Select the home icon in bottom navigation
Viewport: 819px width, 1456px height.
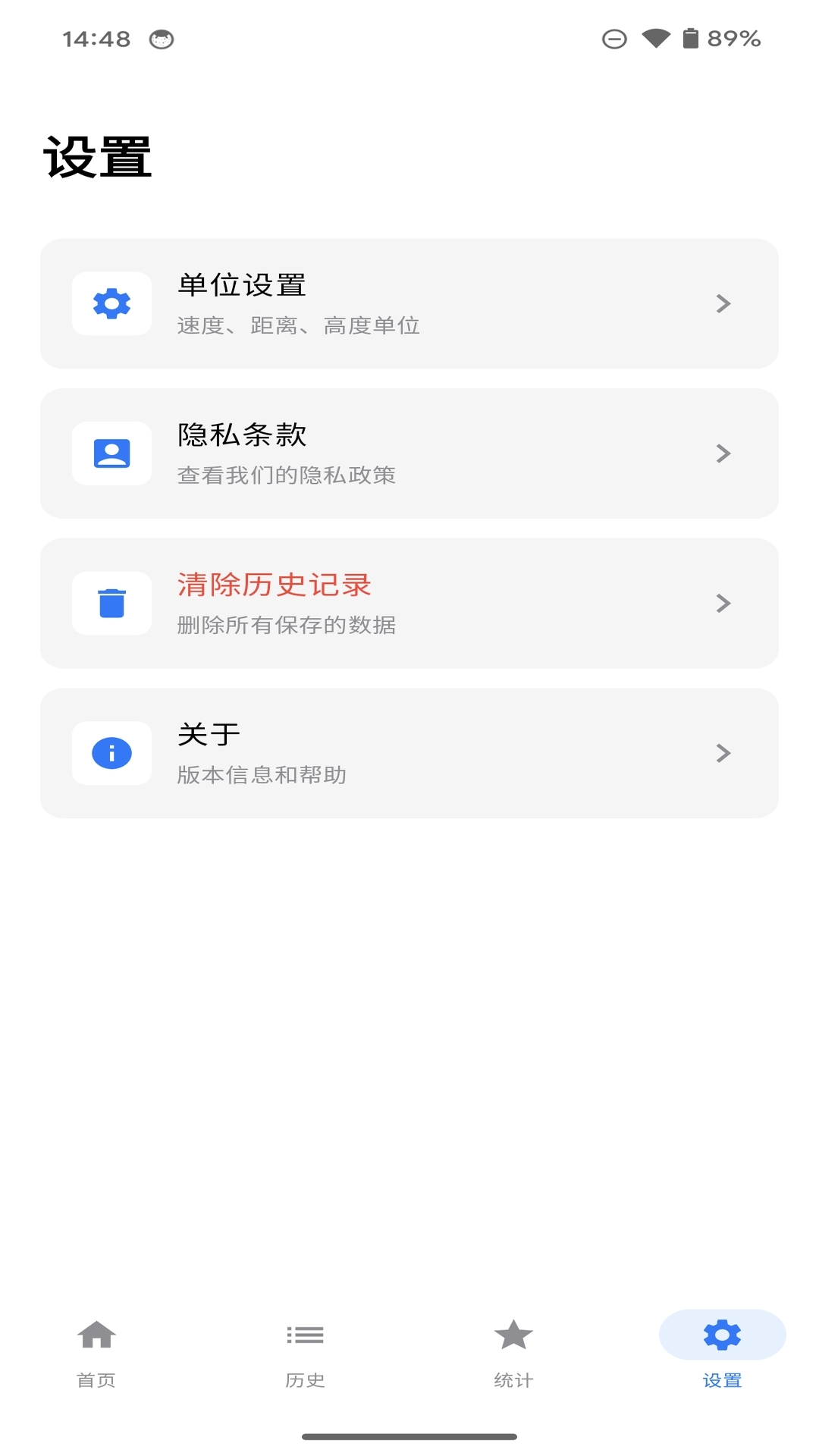coord(96,1335)
